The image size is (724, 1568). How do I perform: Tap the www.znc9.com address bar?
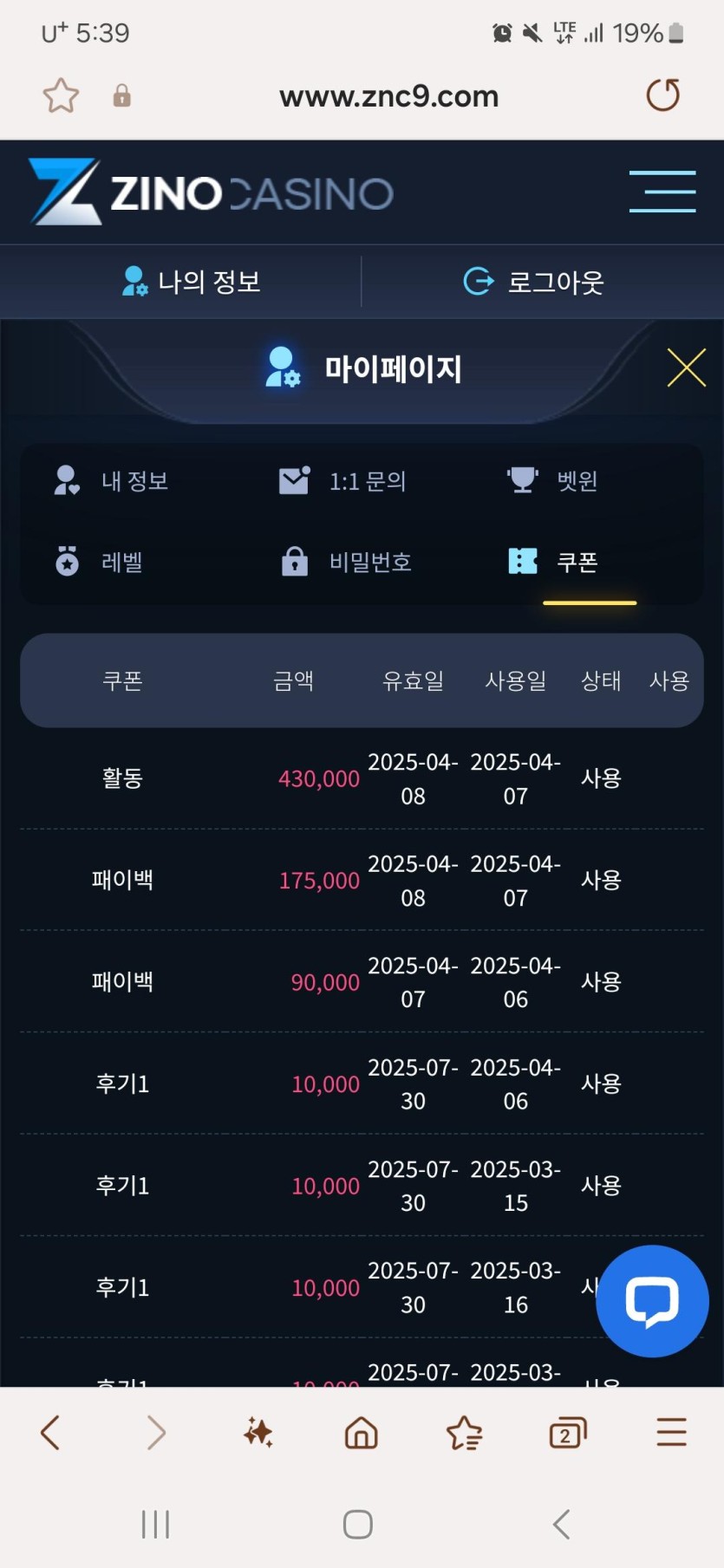coord(388,96)
